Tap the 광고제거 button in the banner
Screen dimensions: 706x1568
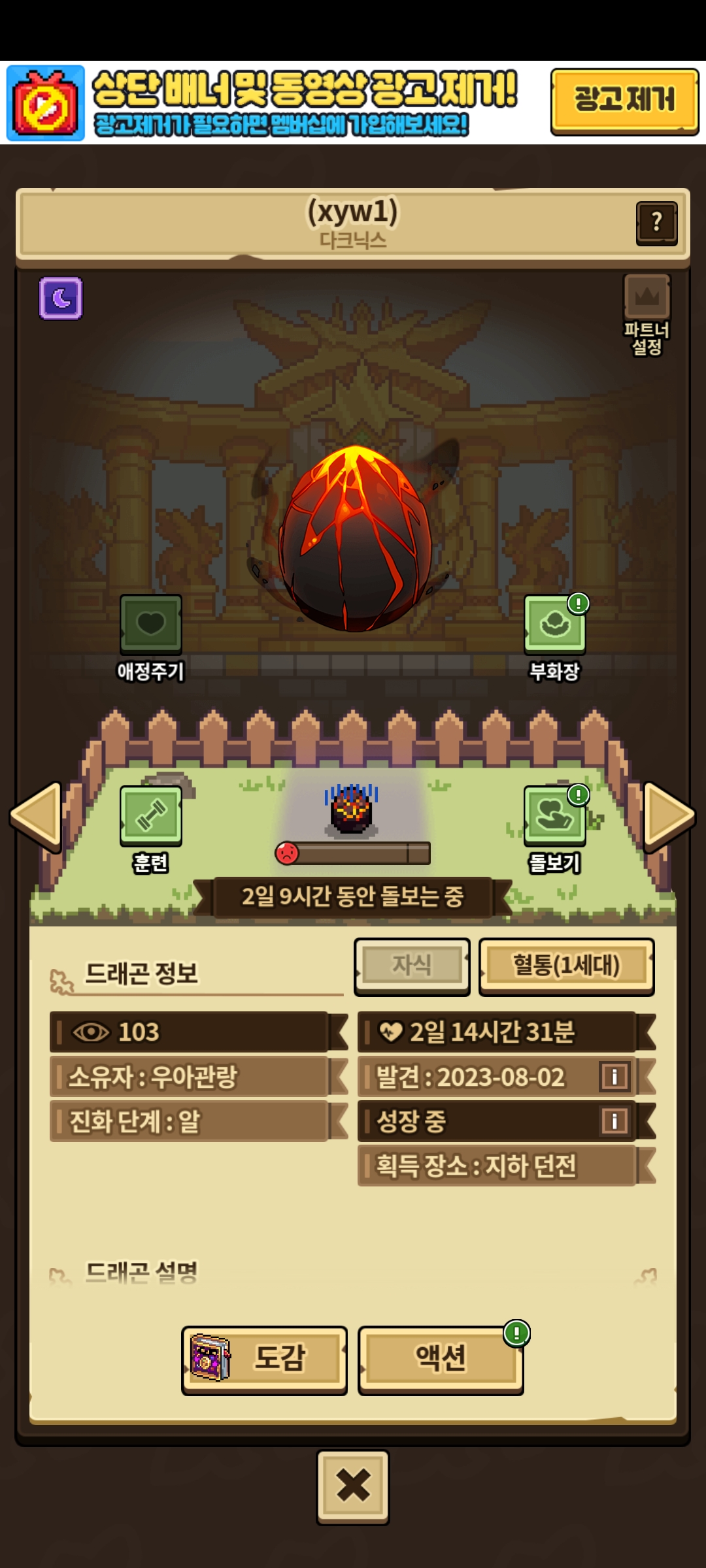(x=624, y=101)
